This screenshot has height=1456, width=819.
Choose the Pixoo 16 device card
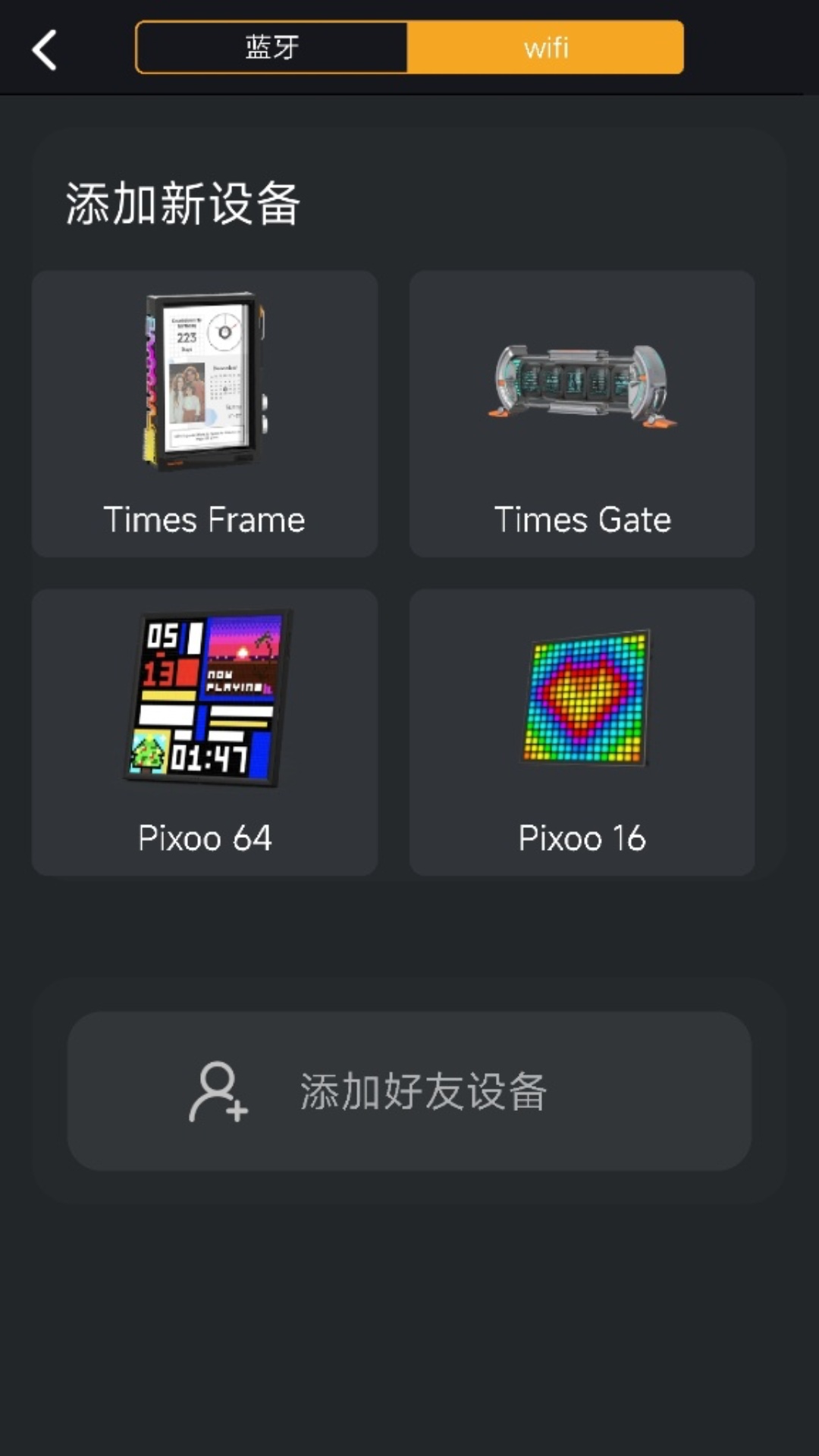581,730
